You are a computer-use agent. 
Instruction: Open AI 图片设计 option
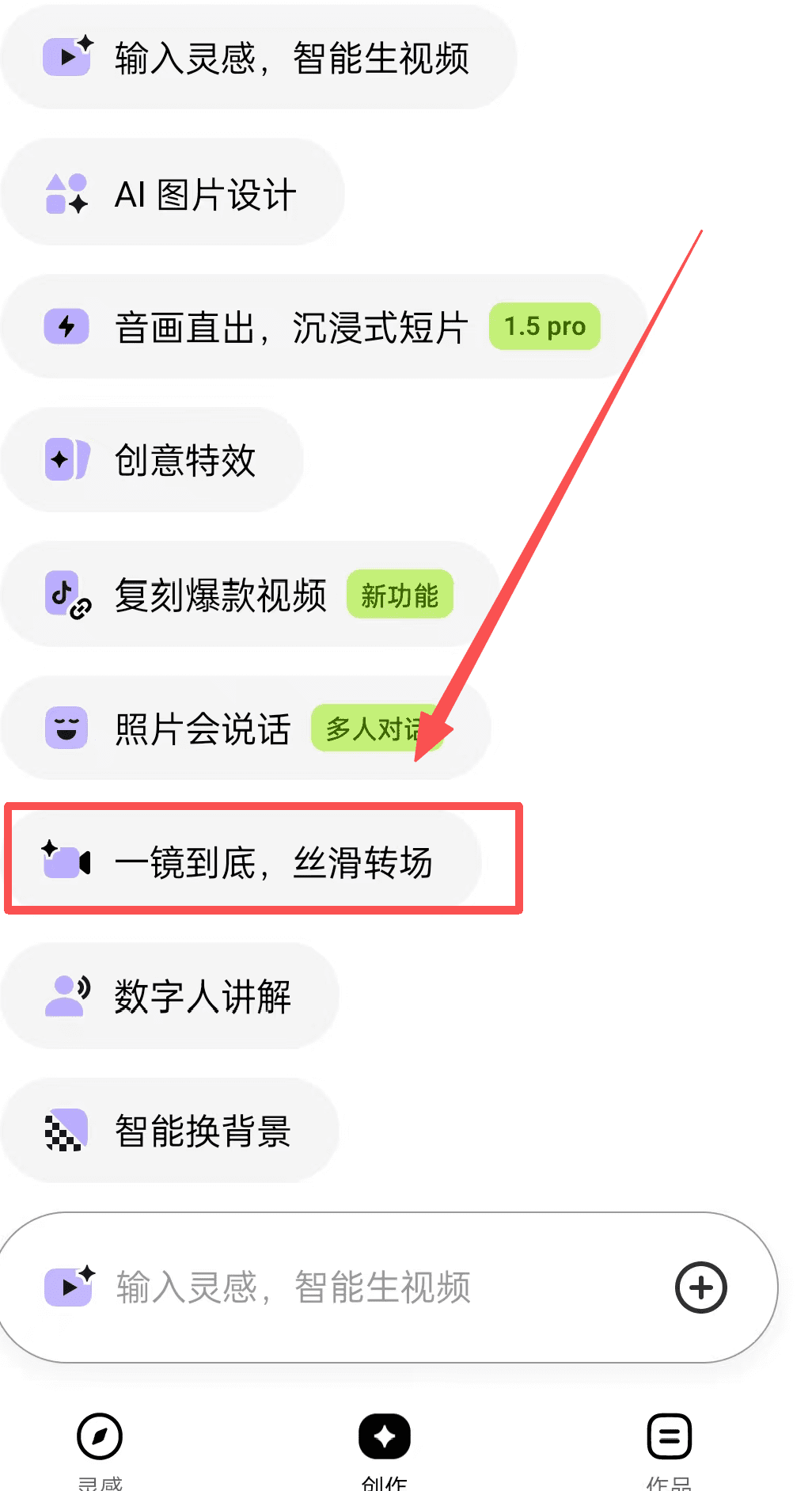173,193
